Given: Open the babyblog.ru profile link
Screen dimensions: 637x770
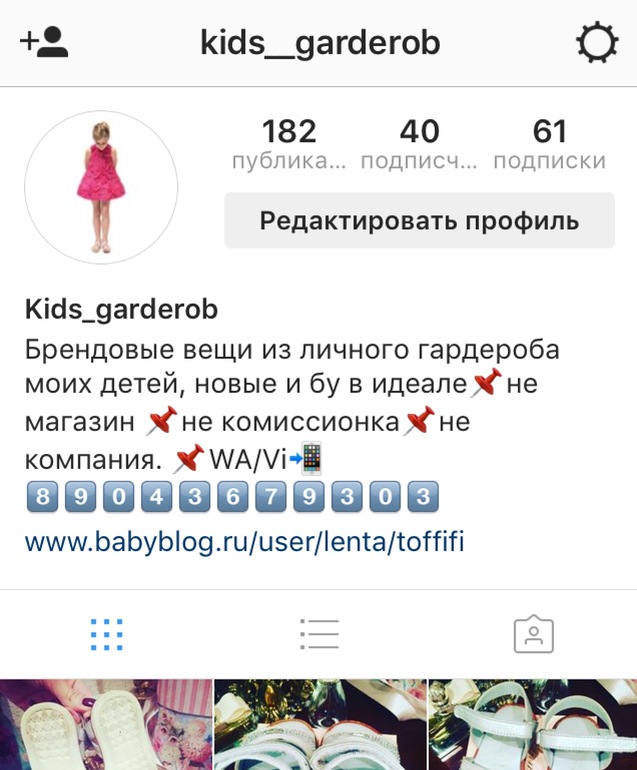Looking at the screenshot, I should [x=245, y=542].
